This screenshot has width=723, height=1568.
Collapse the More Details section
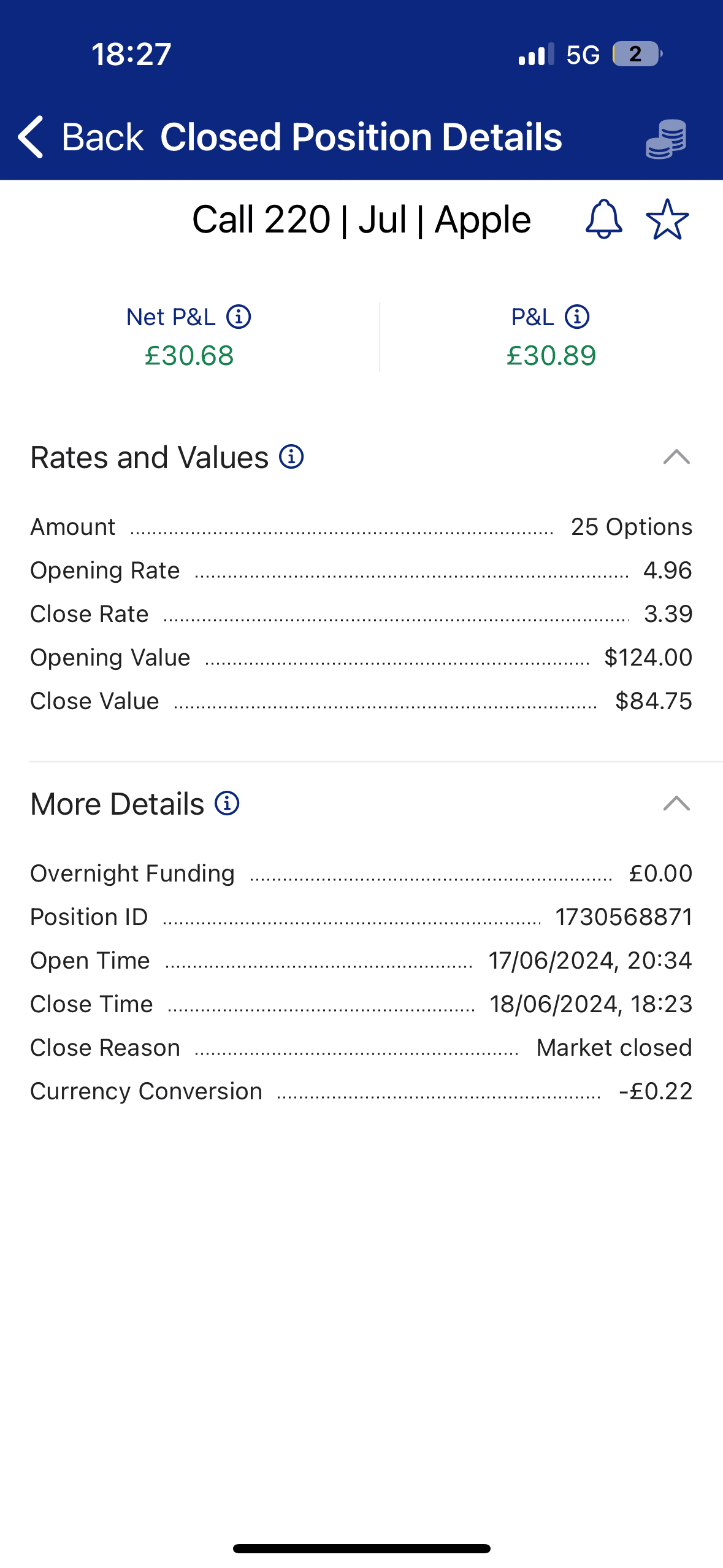point(676,804)
